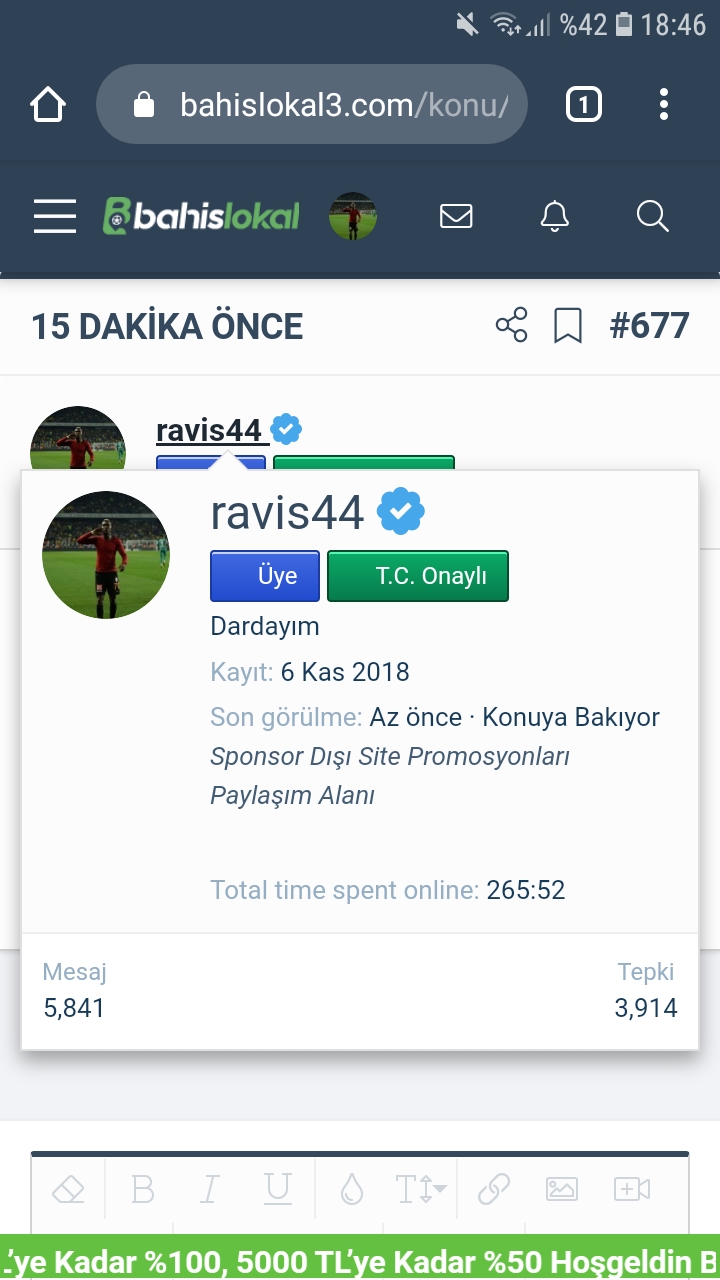
Task: Open the forum search
Action: point(652,215)
